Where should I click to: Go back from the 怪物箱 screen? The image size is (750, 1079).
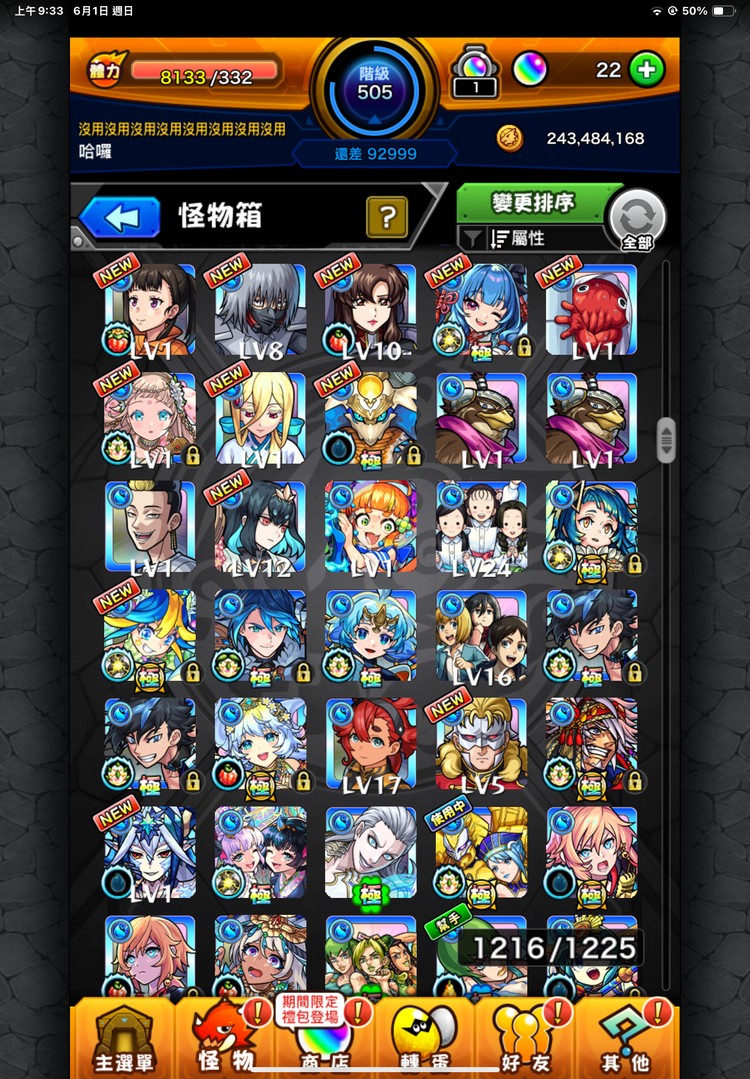pyautogui.click(x=119, y=217)
